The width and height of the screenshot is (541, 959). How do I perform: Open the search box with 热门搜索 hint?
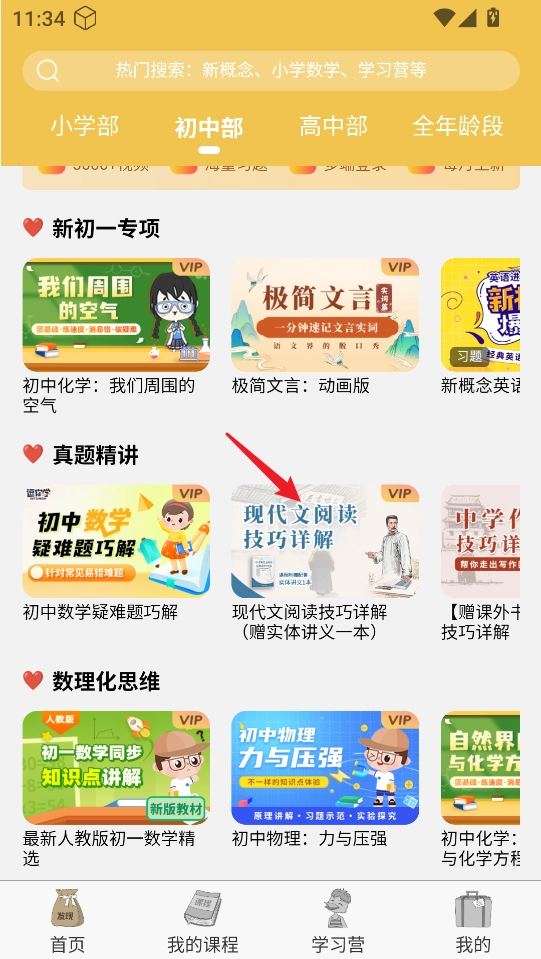click(271, 70)
